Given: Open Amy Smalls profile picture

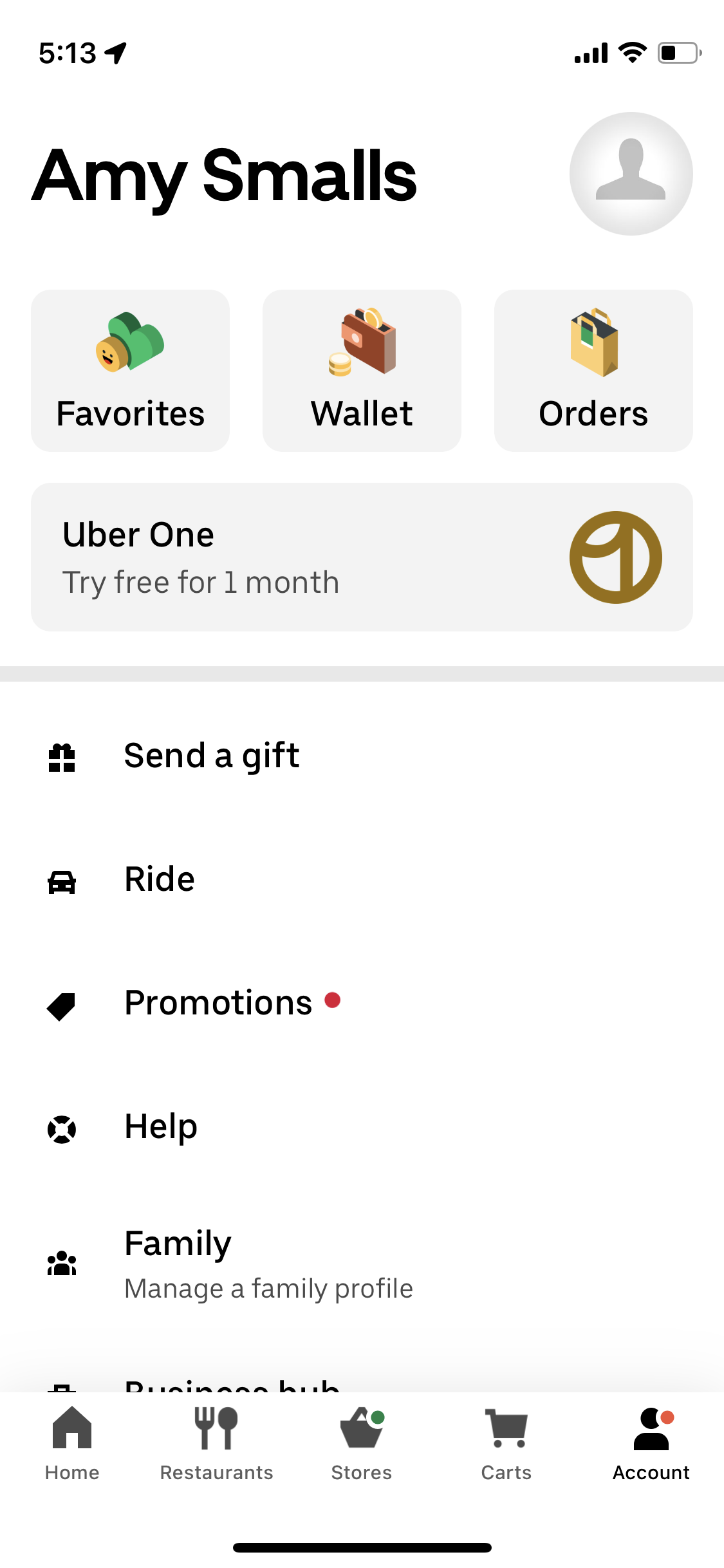Looking at the screenshot, I should (x=631, y=174).
